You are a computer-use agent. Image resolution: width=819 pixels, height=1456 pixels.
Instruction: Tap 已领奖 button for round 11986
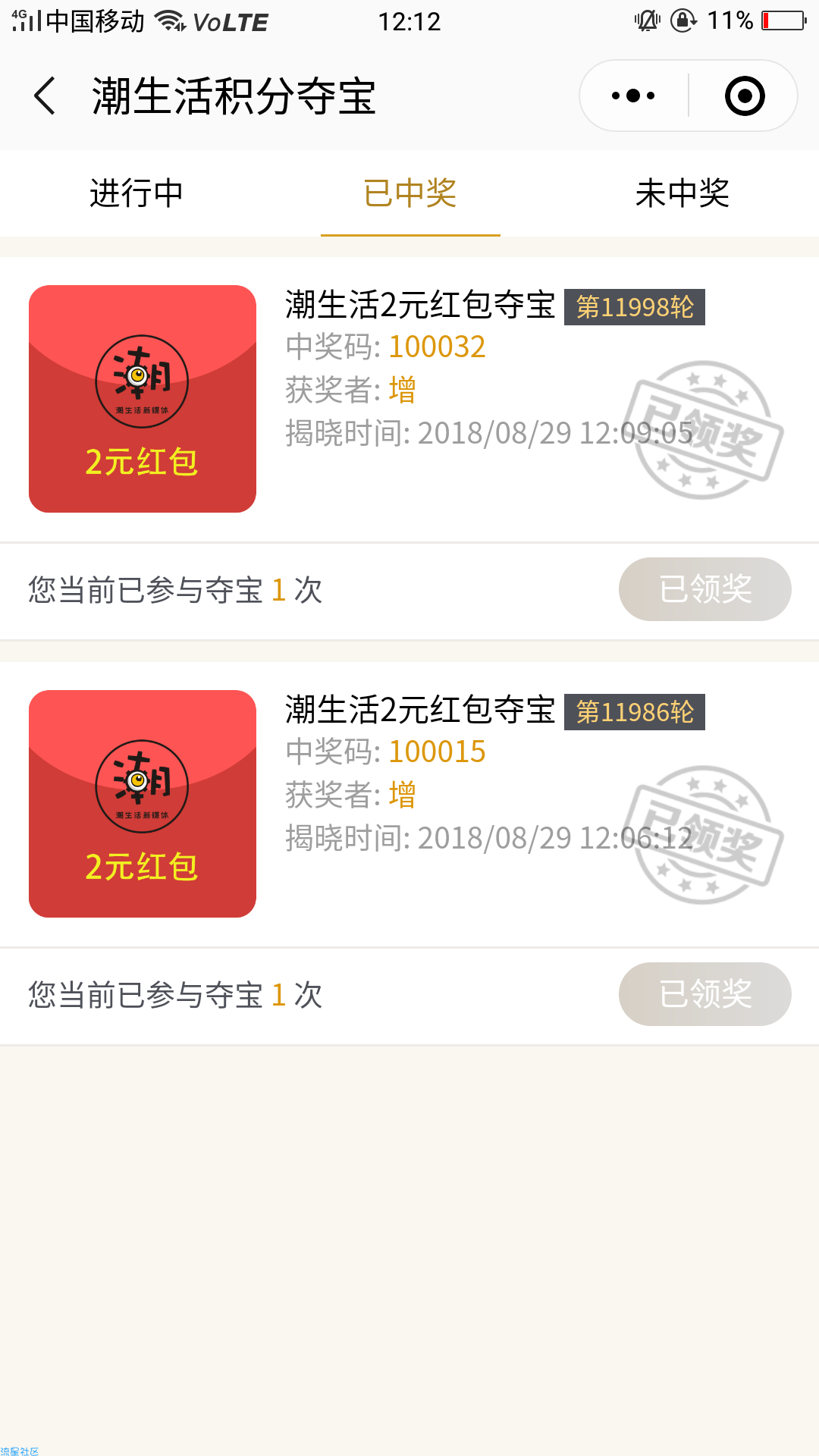(x=704, y=994)
